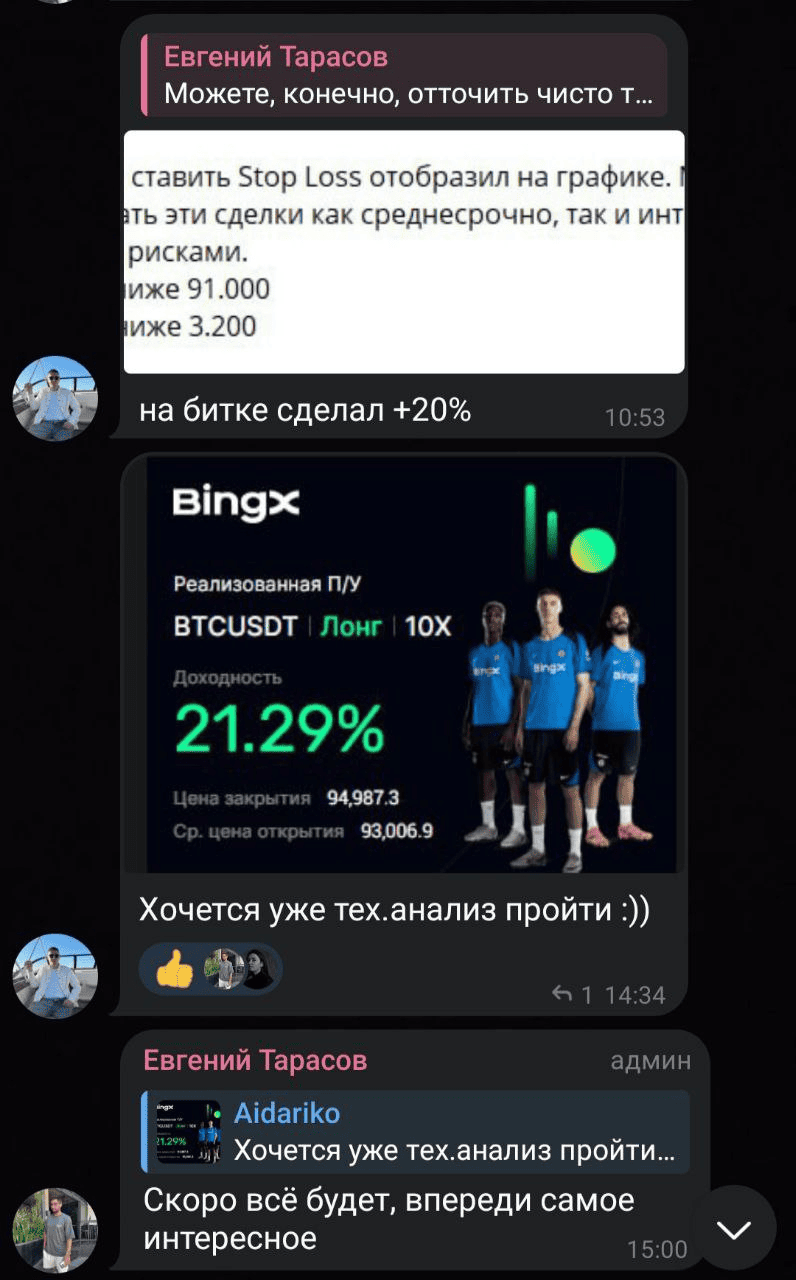This screenshot has height=1280, width=796.
Task: Open the avatar beside the "Скоро всё будет" message
Action: click(55, 1230)
